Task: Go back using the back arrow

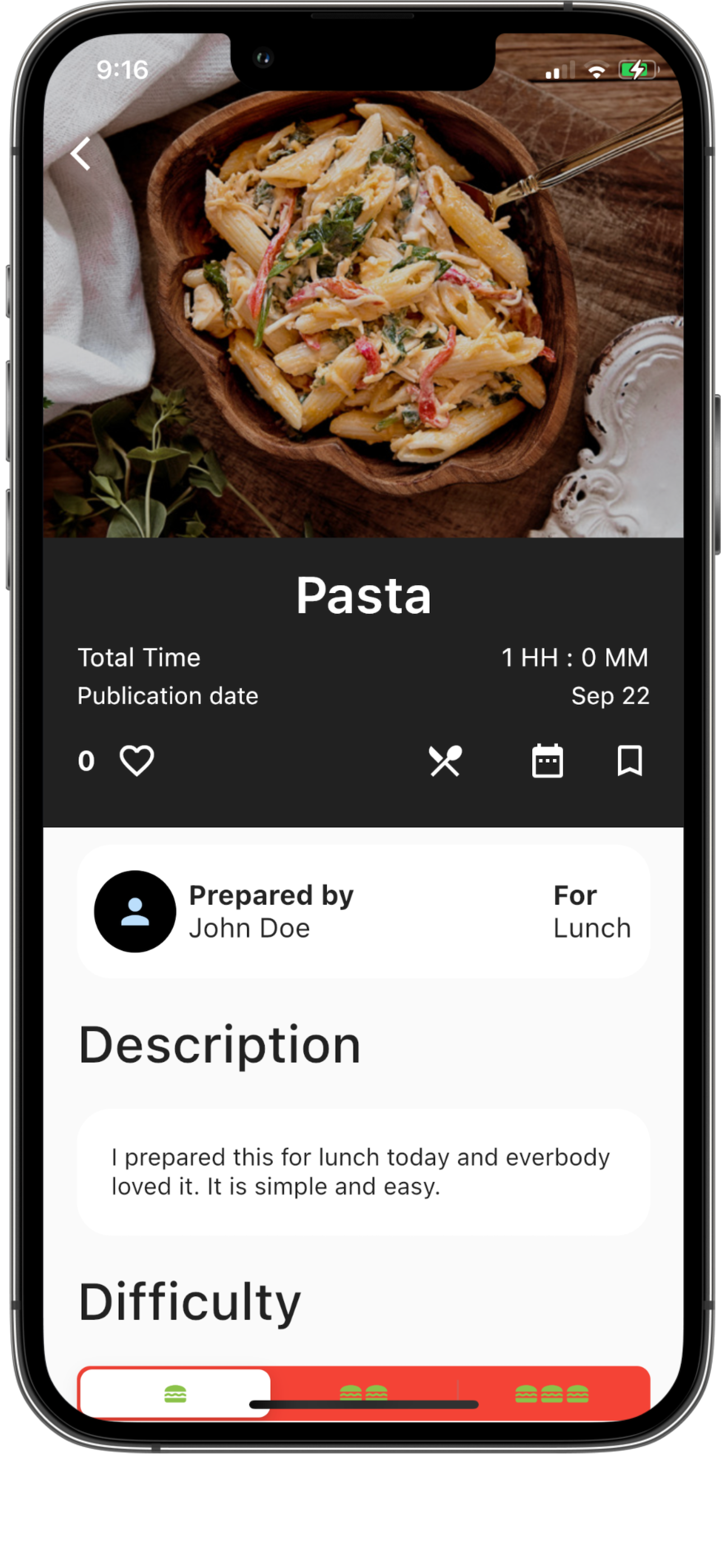Action: click(x=81, y=154)
